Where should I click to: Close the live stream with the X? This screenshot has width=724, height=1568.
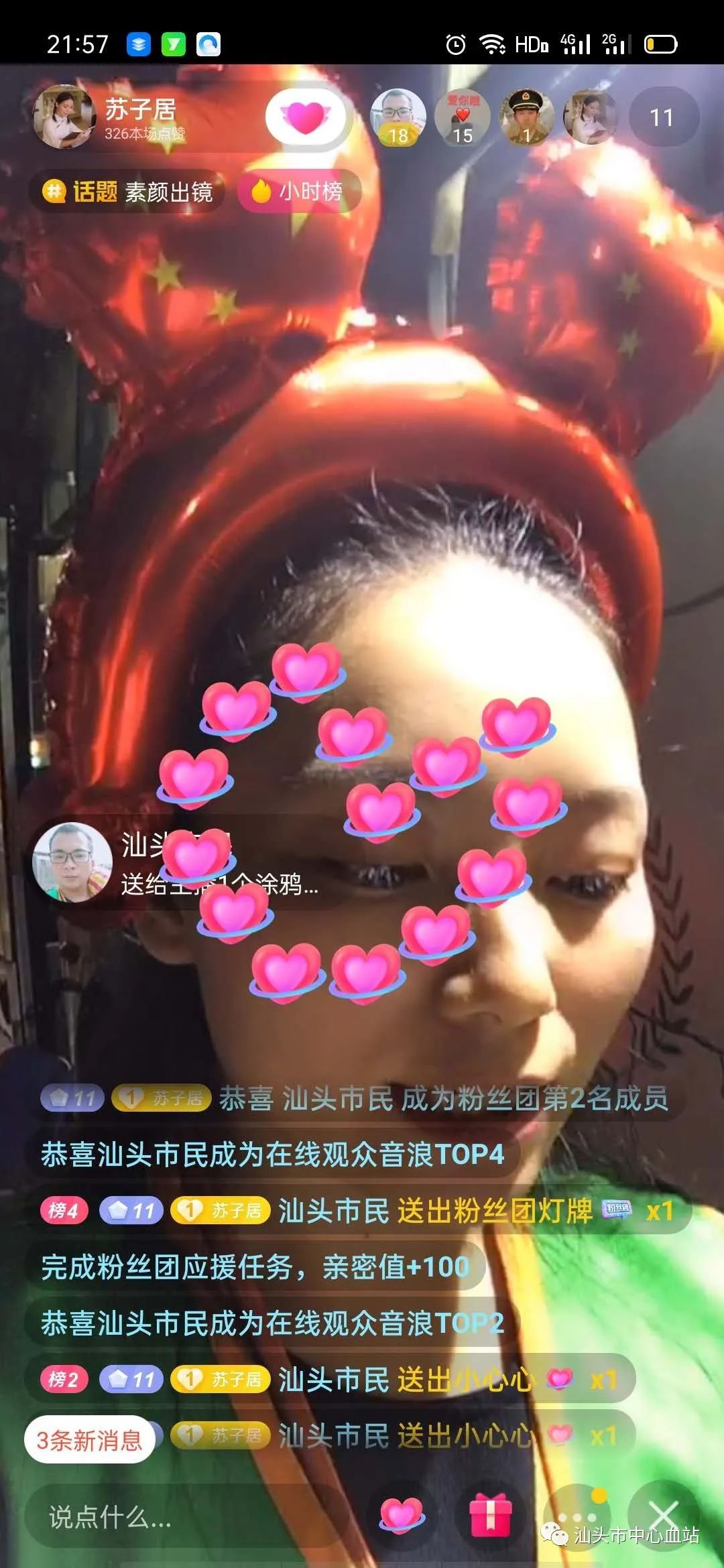coord(664,1515)
